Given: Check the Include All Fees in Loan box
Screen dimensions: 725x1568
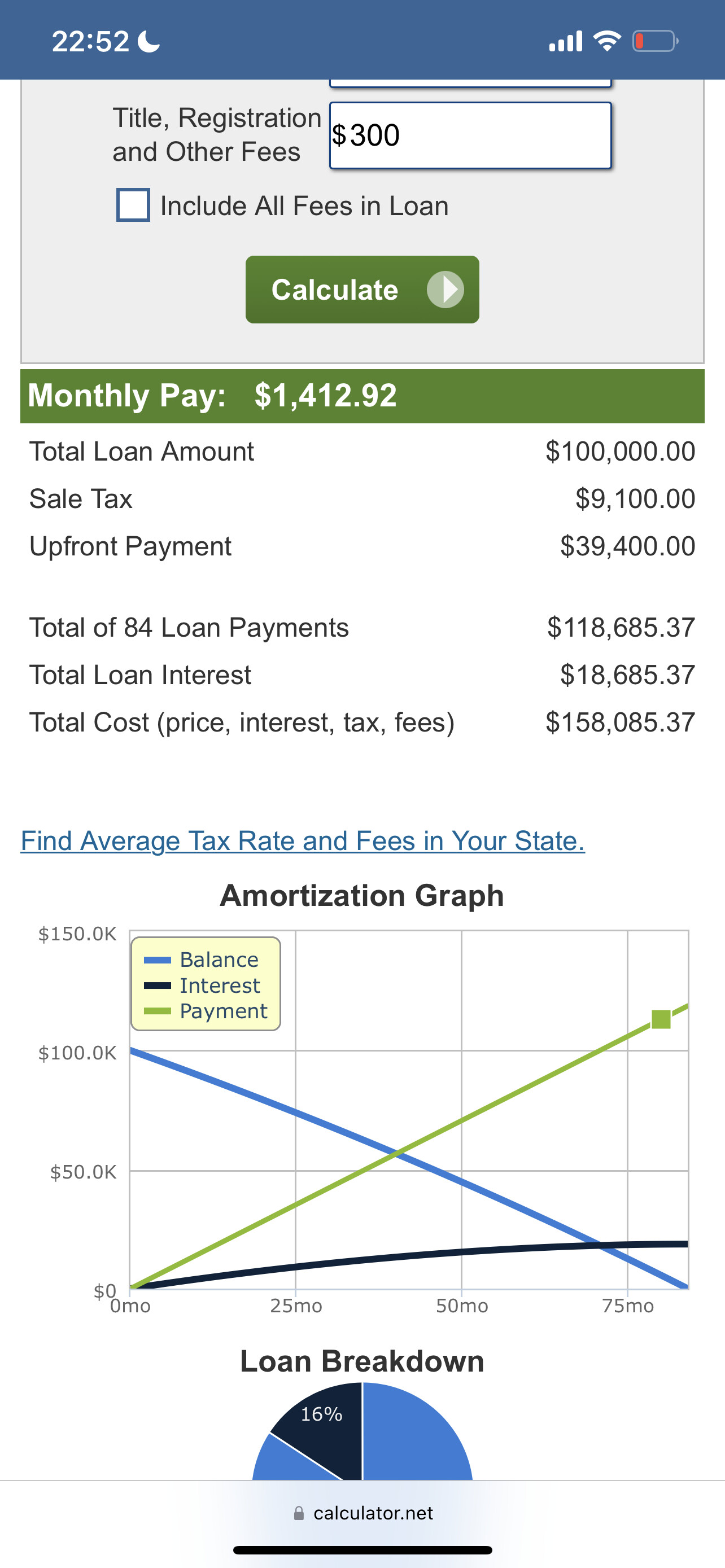Looking at the screenshot, I should [x=133, y=205].
